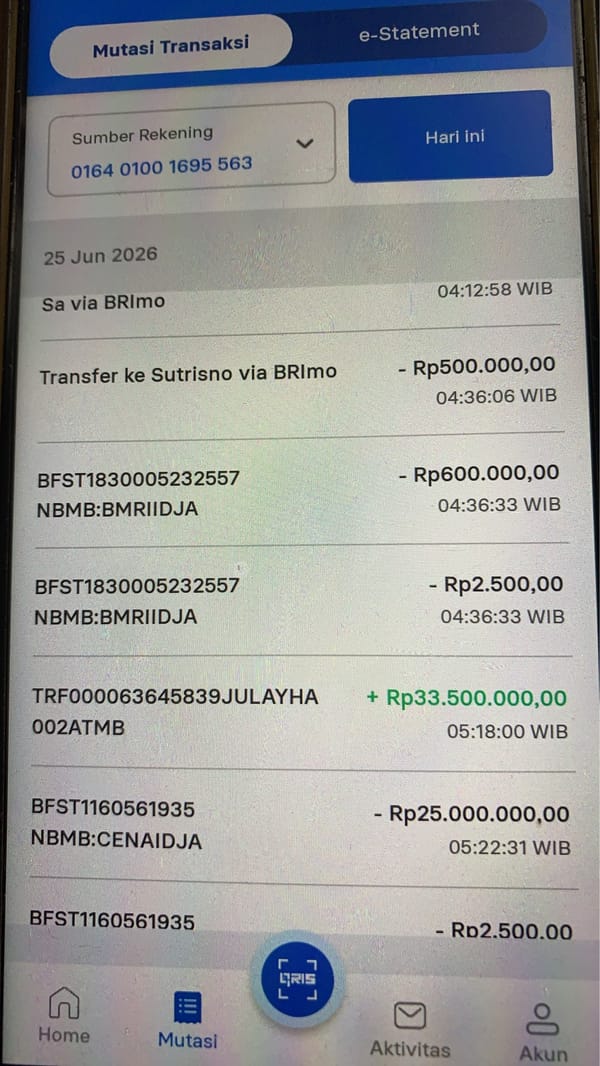Open the TRF000063645839JULAYHA credit transaction
Viewport: 600px width, 1066px height.
(301, 712)
